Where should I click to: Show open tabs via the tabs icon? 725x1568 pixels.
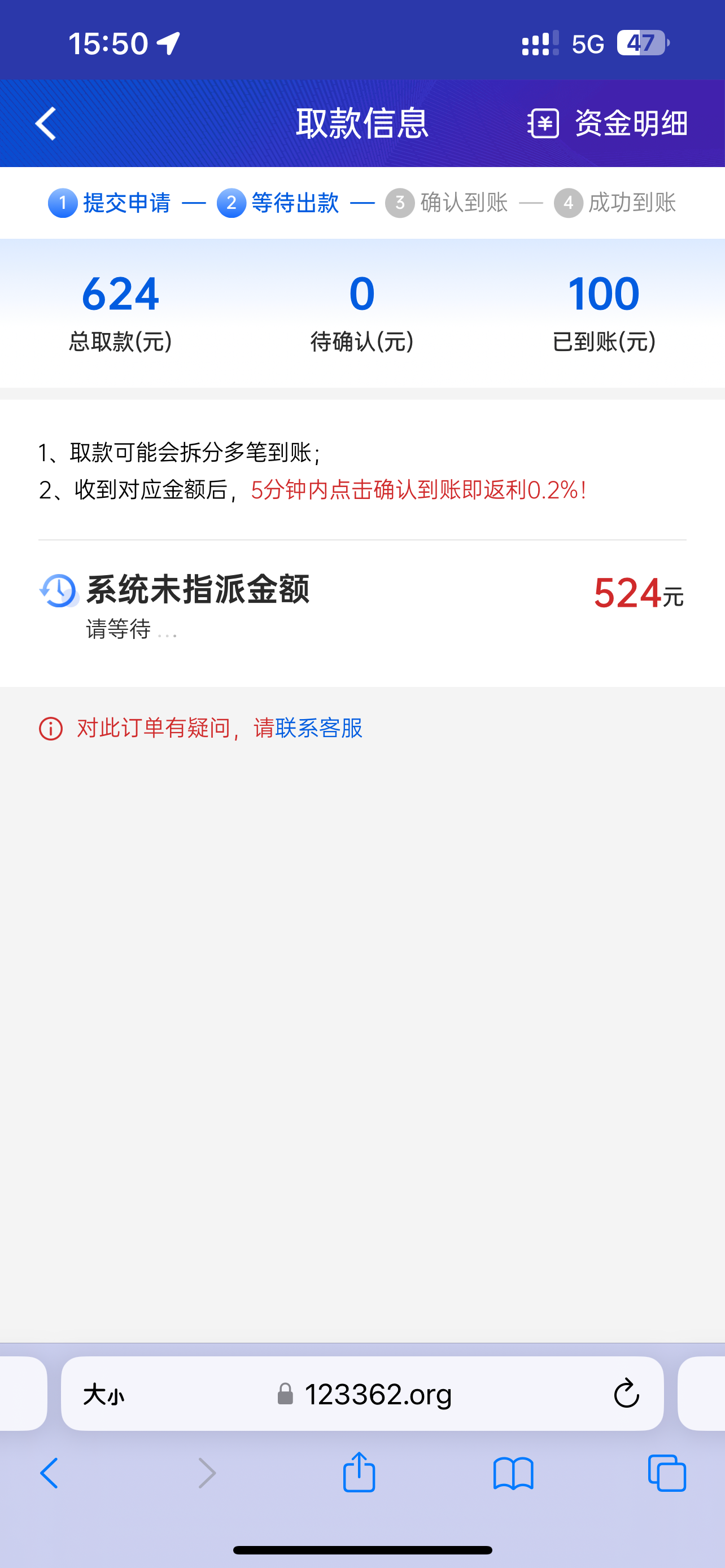[x=667, y=1473]
